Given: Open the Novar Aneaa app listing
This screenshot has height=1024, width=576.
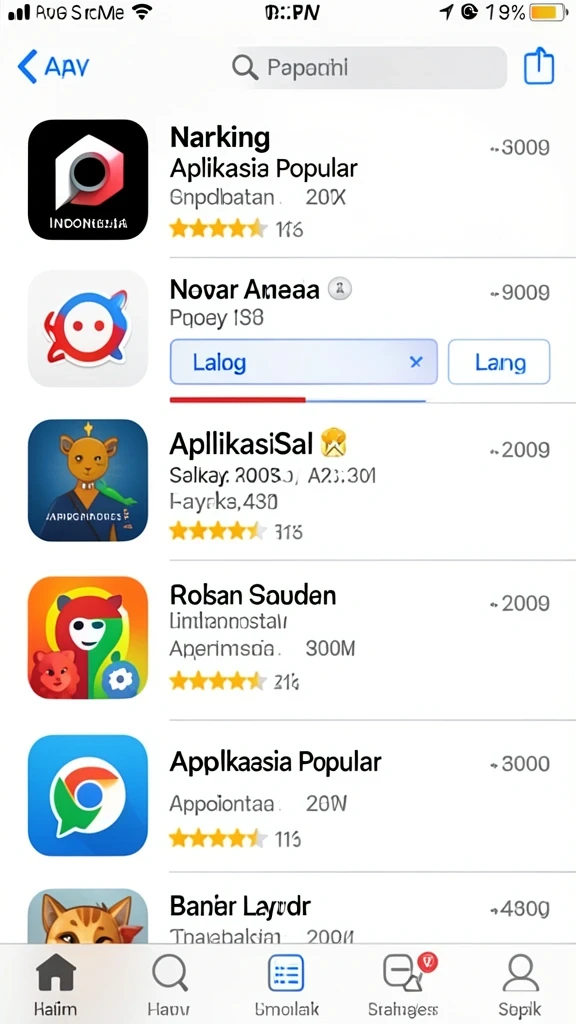Looking at the screenshot, I should coord(289,328).
